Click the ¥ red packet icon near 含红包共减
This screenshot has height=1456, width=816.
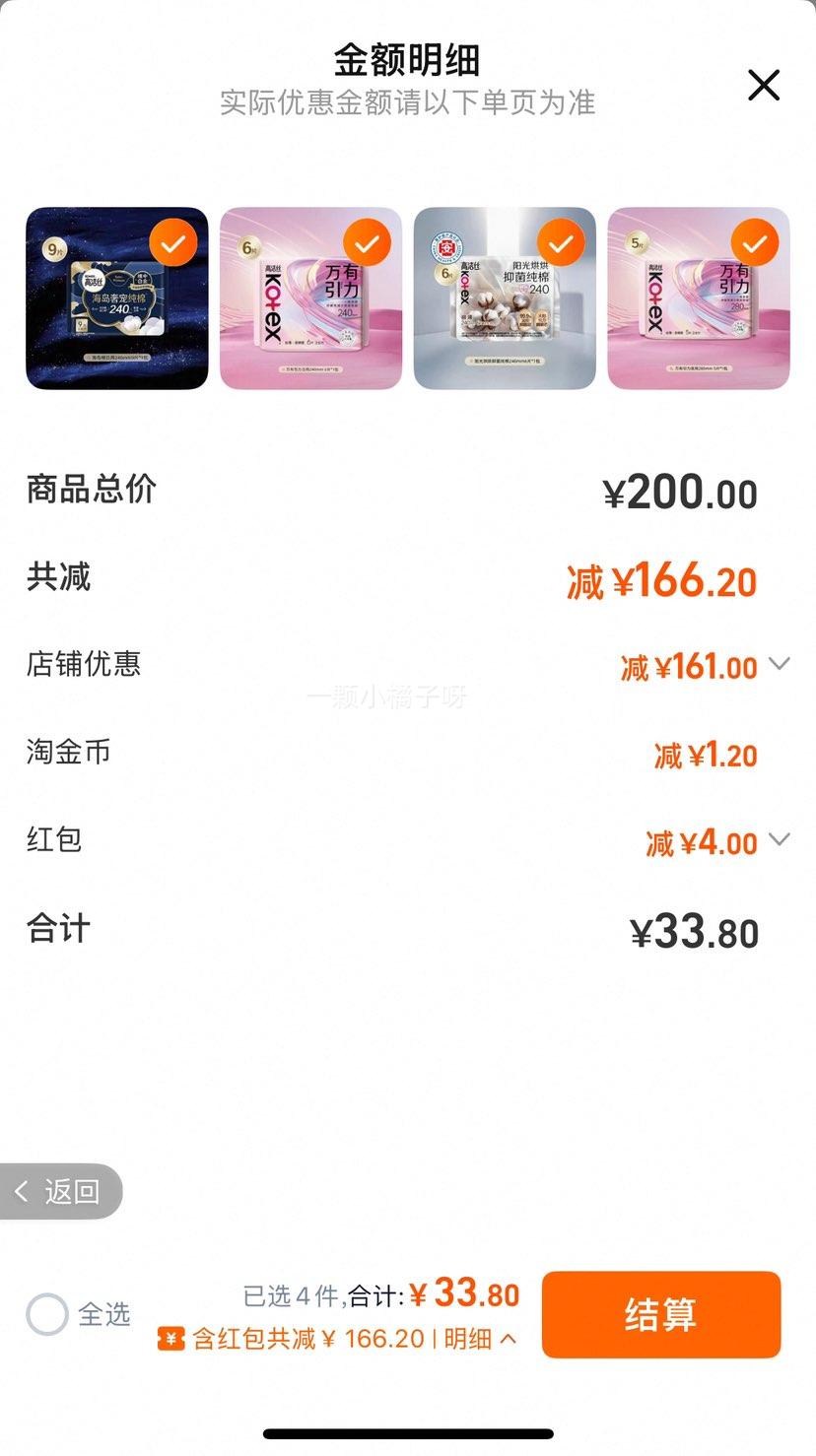tap(170, 1340)
